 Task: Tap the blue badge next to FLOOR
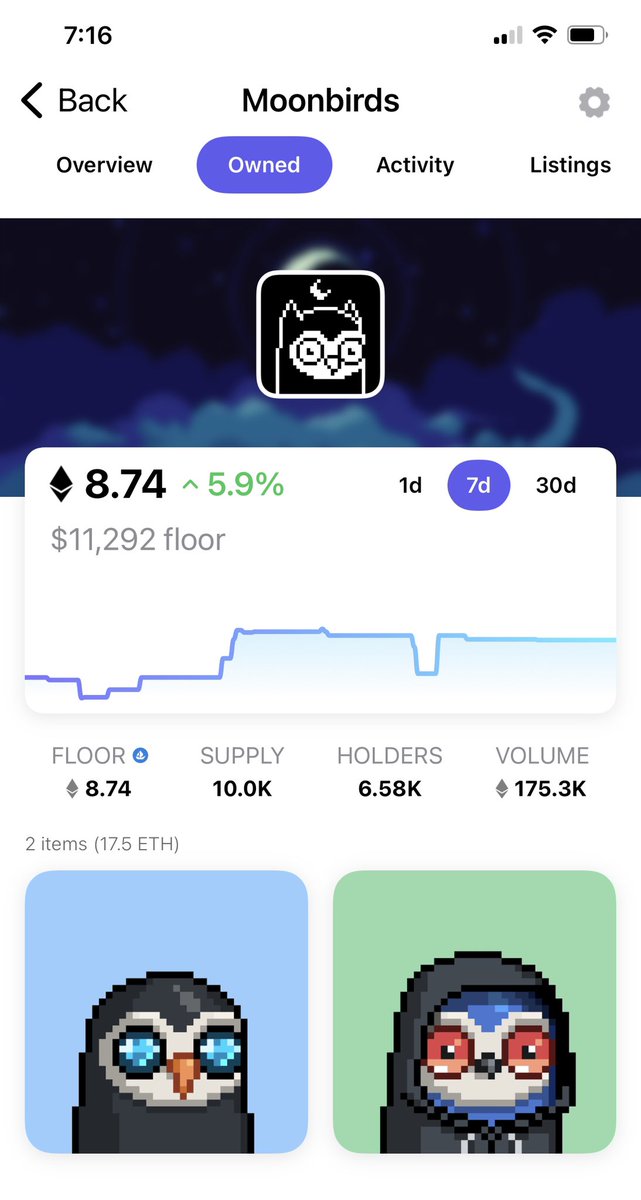tap(141, 756)
